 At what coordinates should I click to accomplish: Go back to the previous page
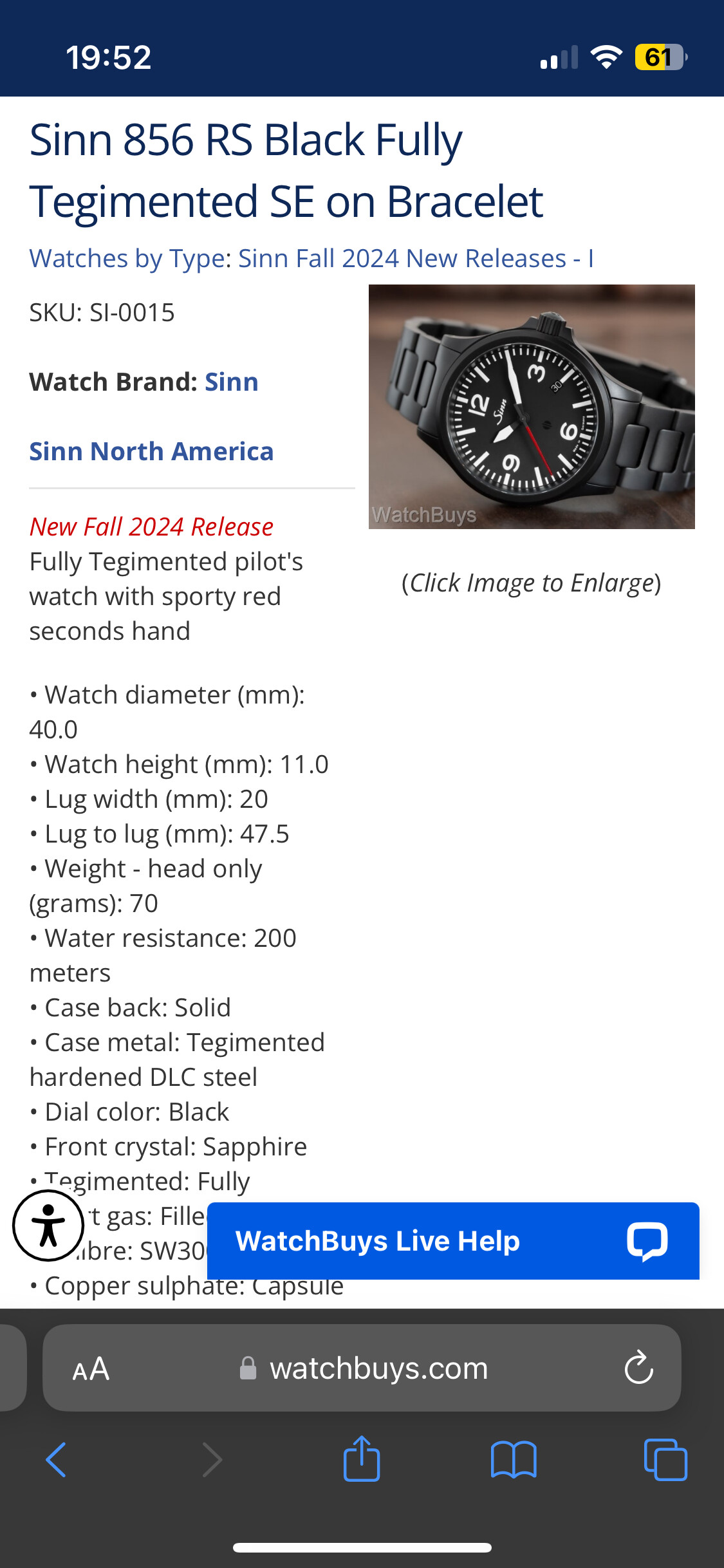(57, 1460)
